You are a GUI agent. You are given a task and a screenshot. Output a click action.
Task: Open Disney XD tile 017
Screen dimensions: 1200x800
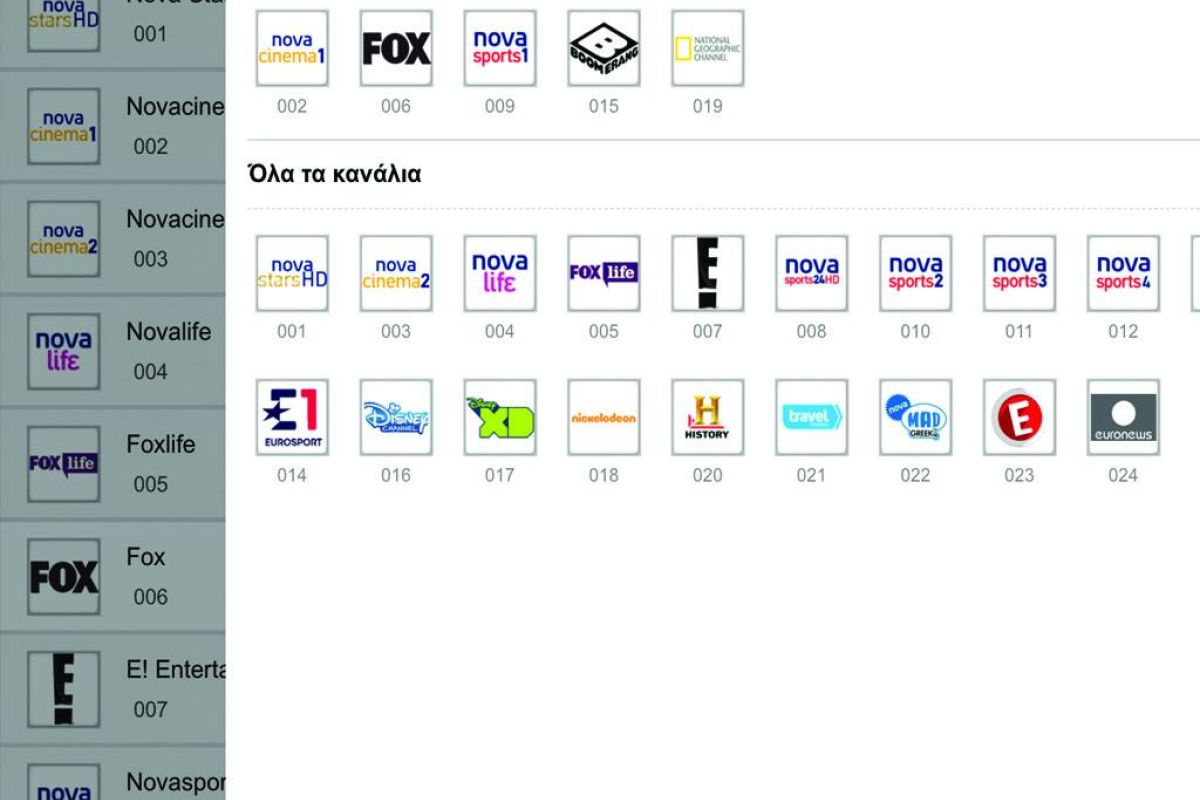[500, 417]
